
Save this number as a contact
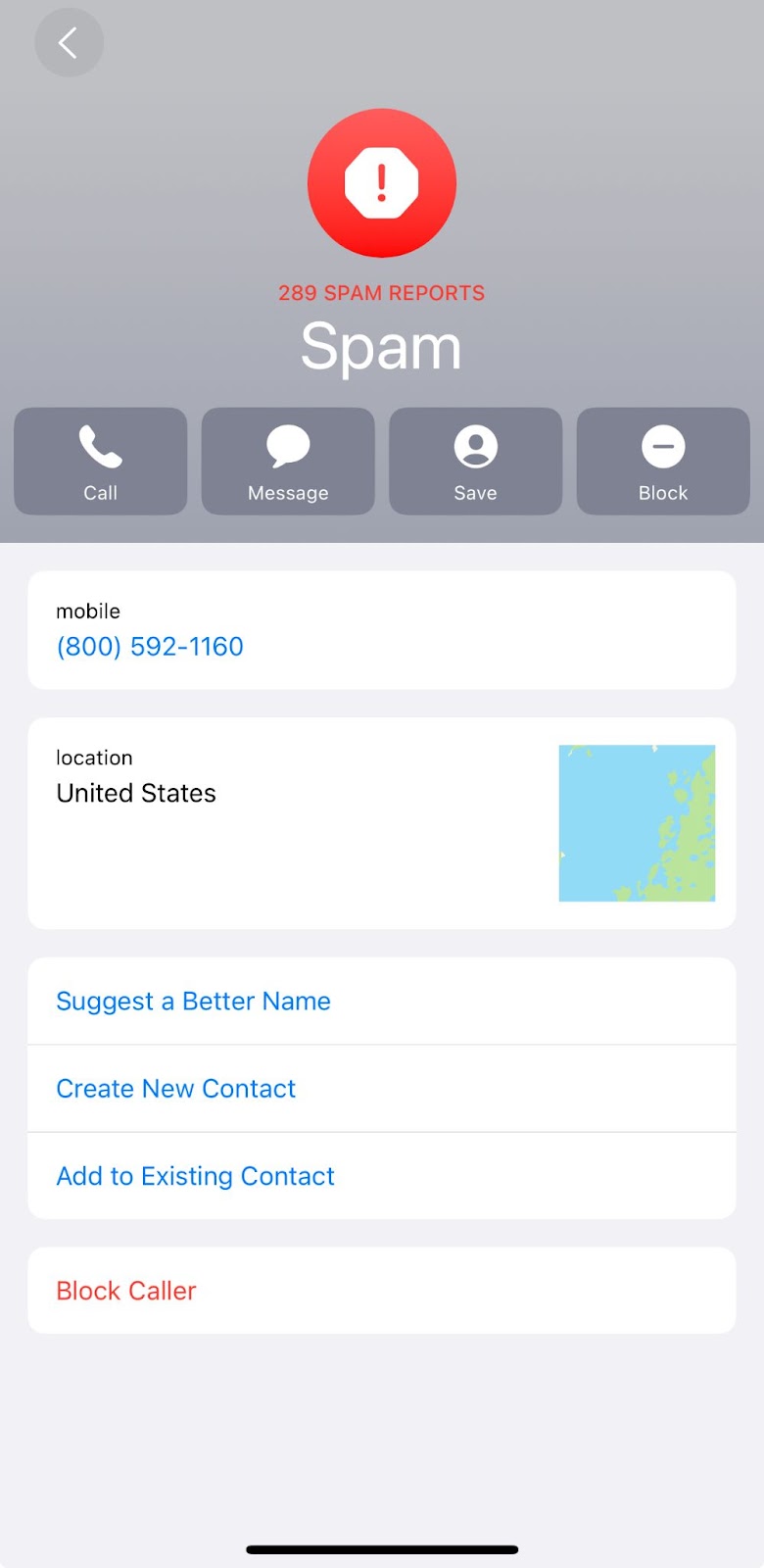point(476,461)
